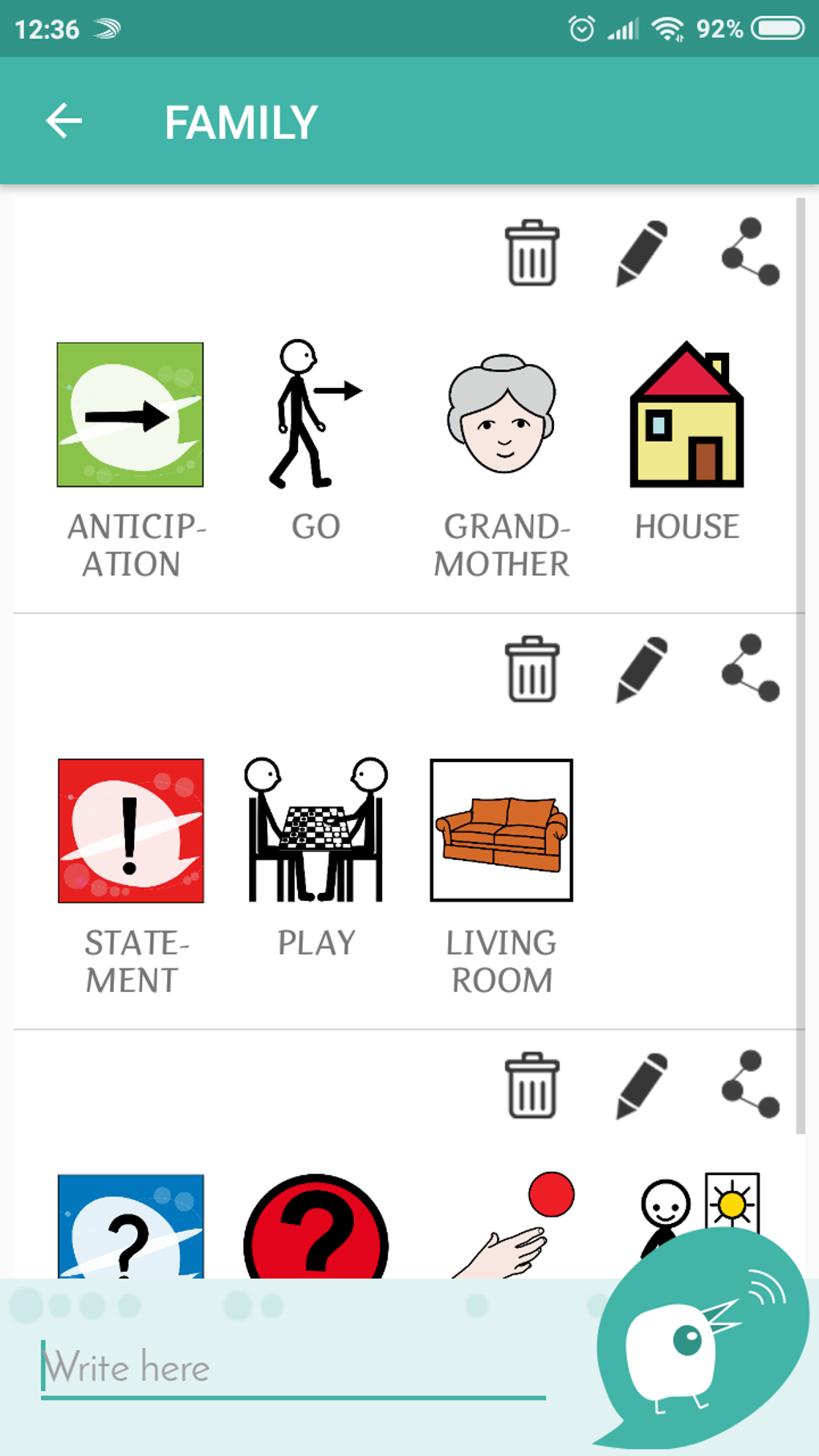The width and height of the screenshot is (819, 1456).
Task: Go back from the FAMILY screen
Action: (64, 122)
